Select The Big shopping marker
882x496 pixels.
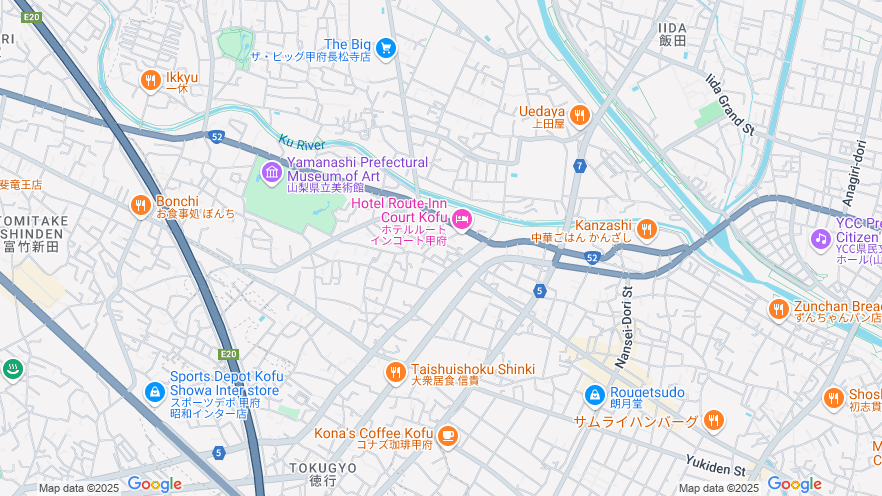(385, 48)
